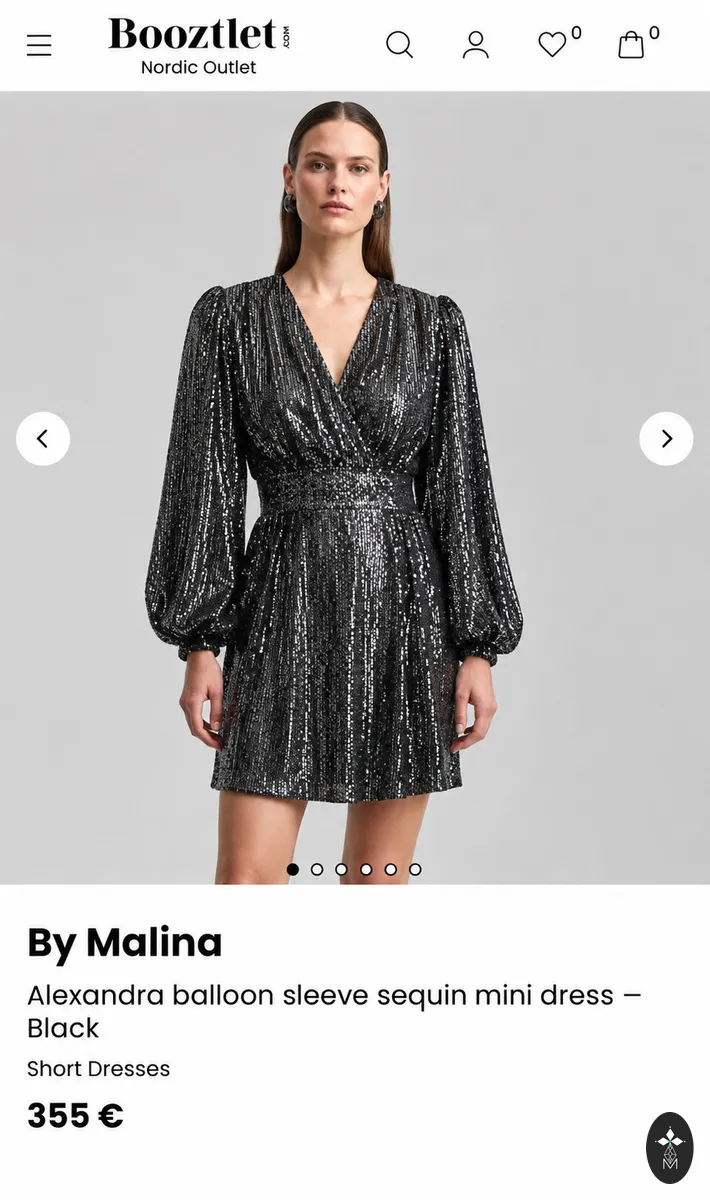The width and height of the screenshot is (710, 1200).
Task: Open the hamburger menu
Action: [39, 45]
